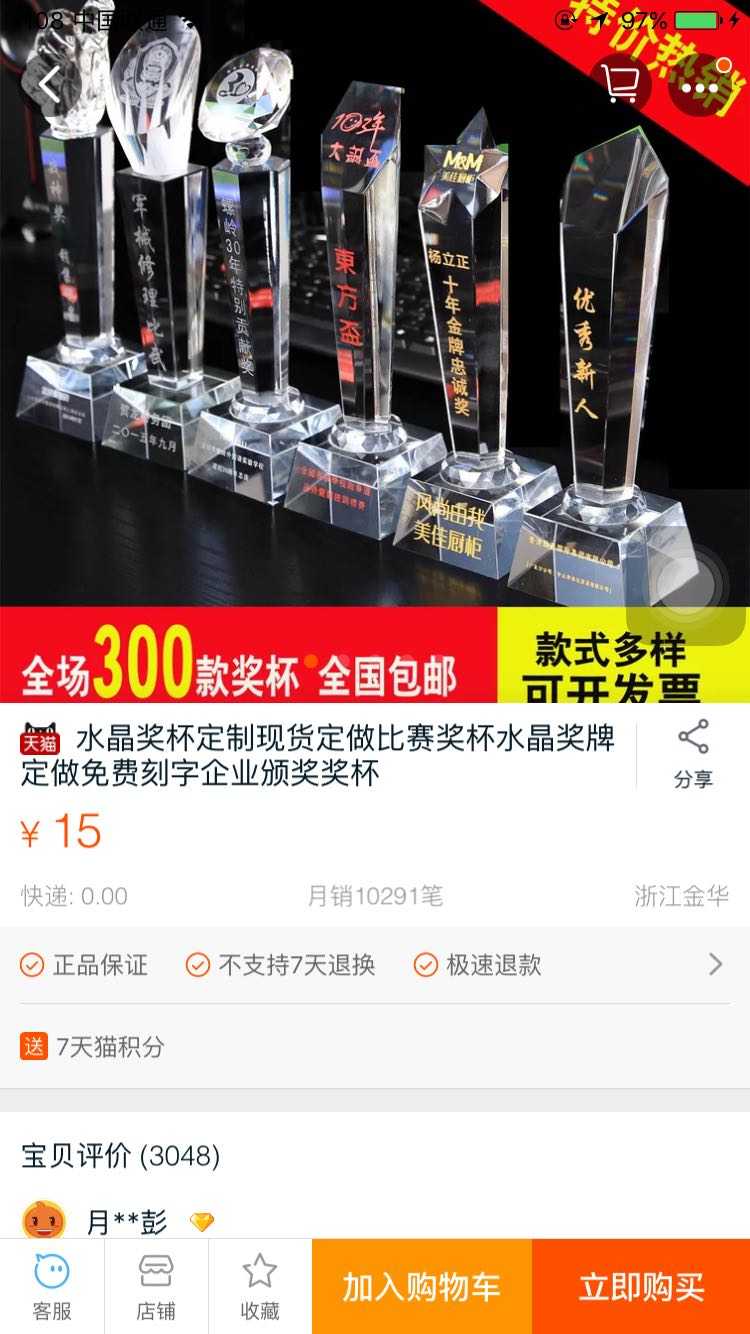Tap the 店铺 shop icon in bottom bar
750x1334 pixels.
pyautogui.click(x=156, y=1286)
